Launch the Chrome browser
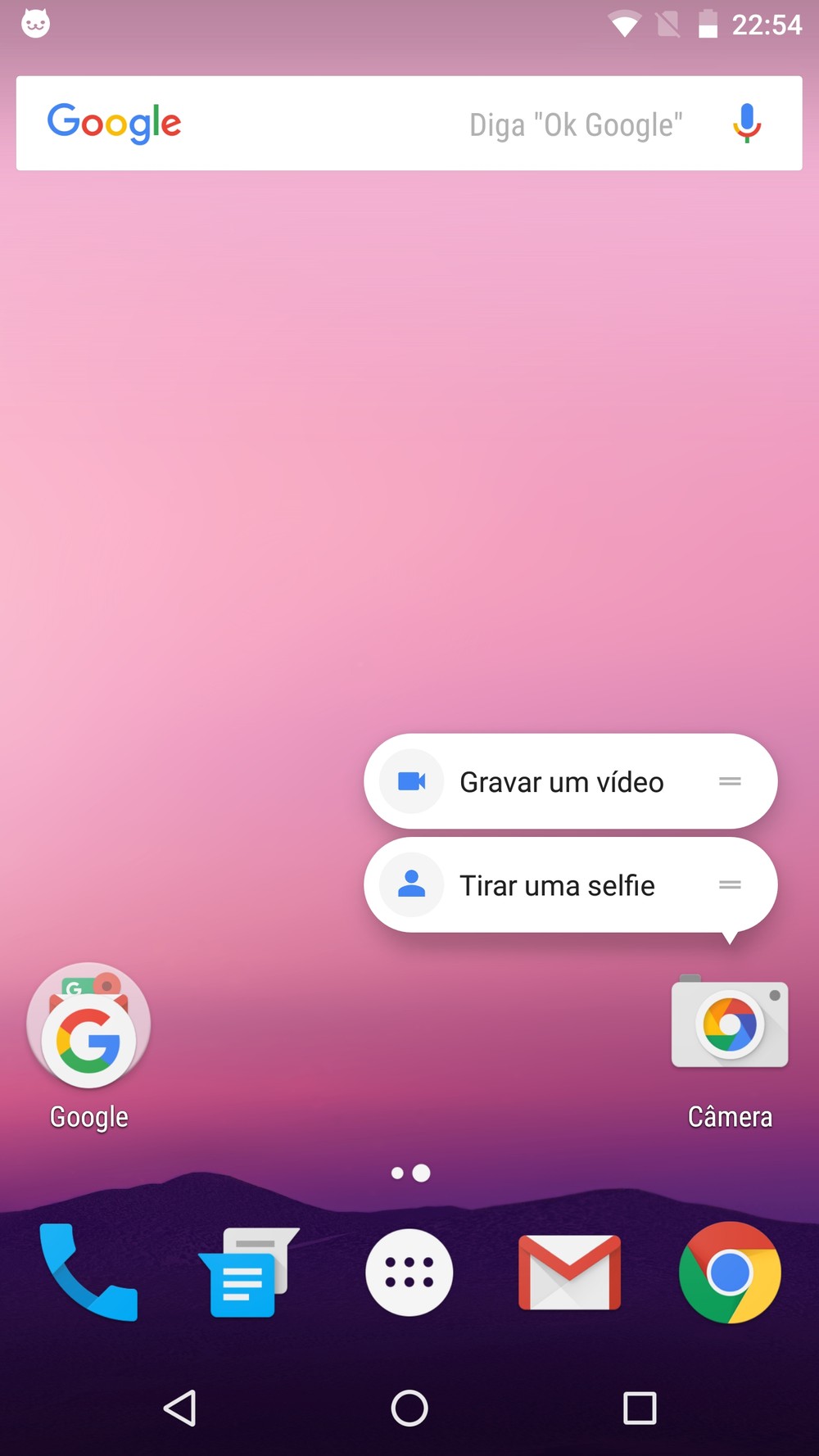819x1456 pixels. [730, 1272]
